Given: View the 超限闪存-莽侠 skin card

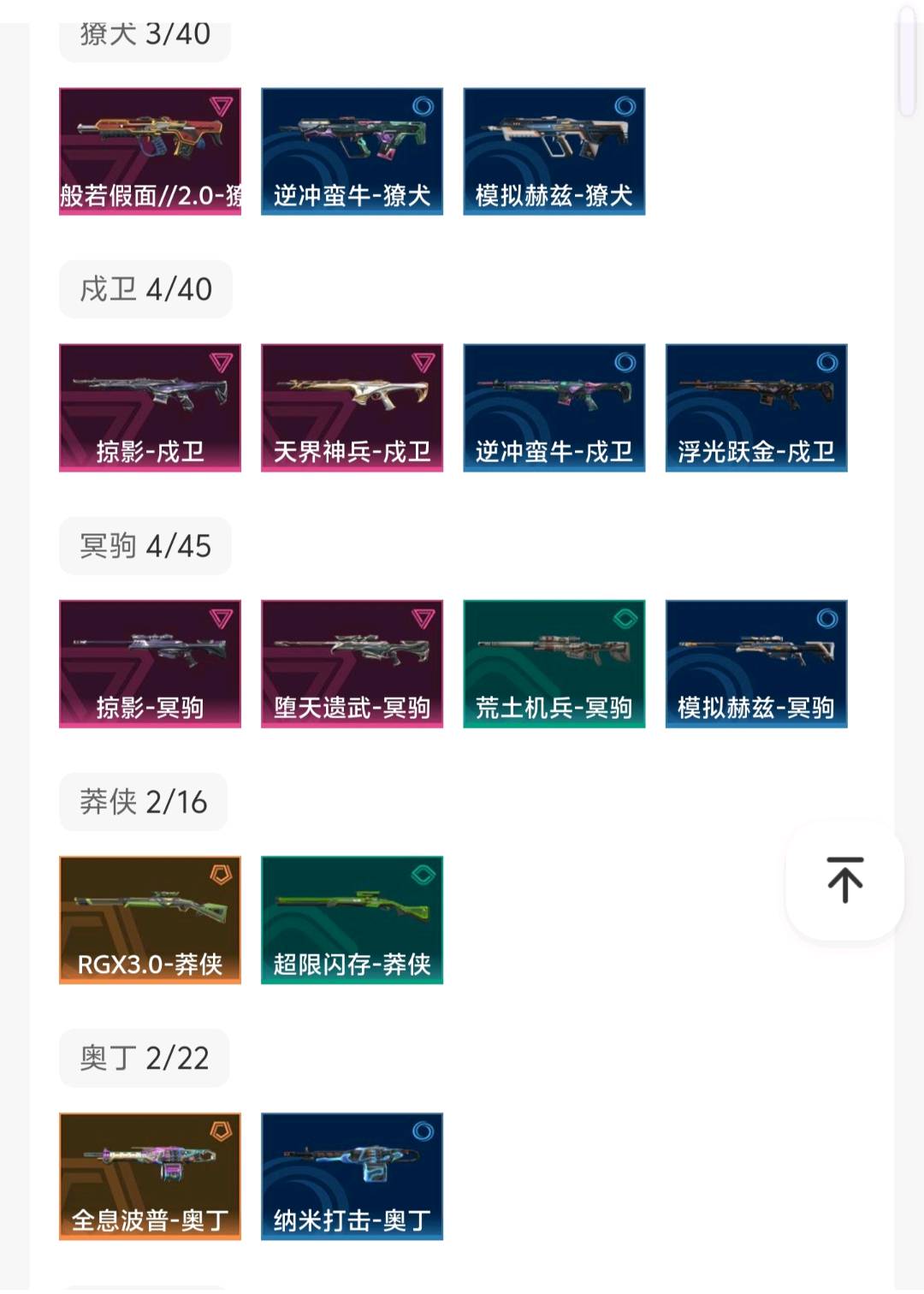Looking at the screenshot, I should coord(352,920).
